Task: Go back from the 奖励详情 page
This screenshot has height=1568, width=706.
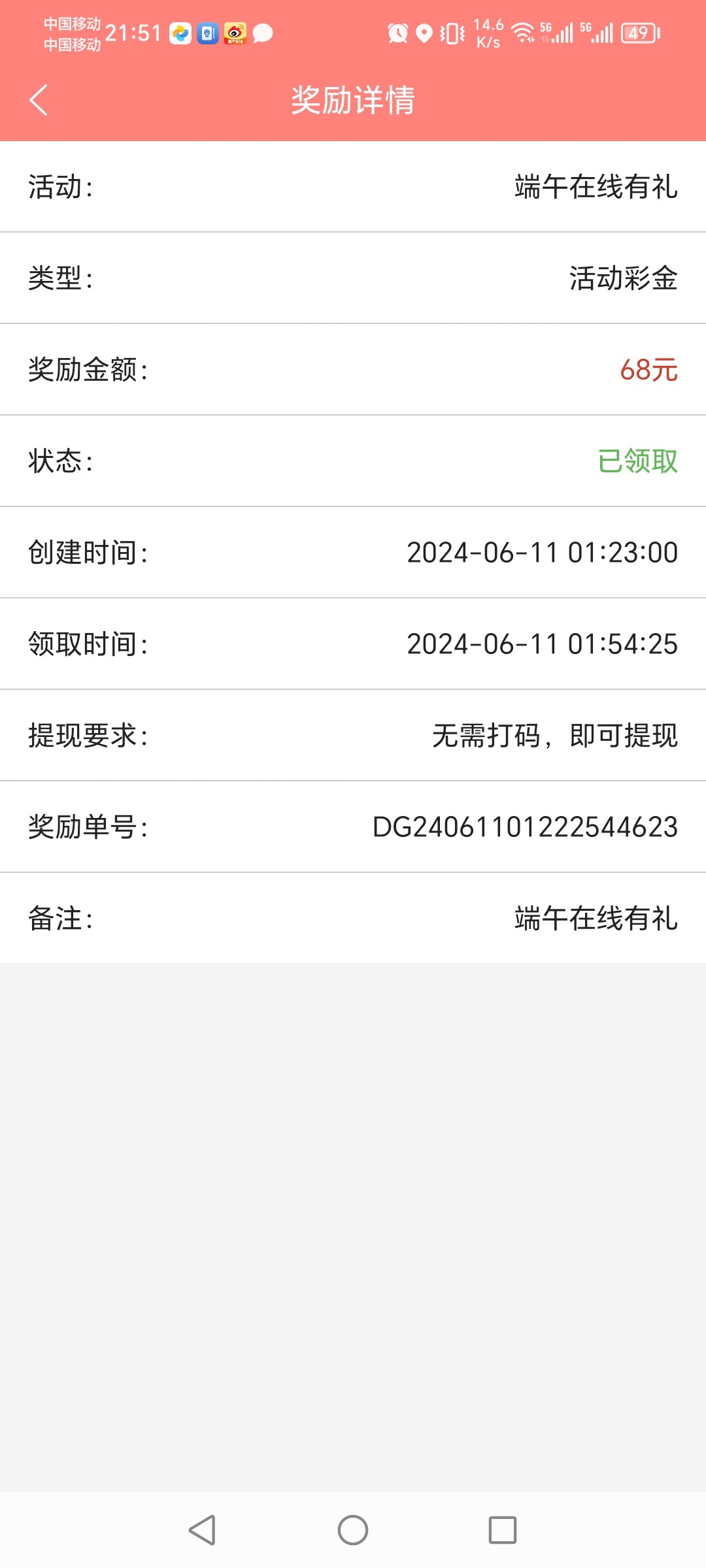Action: pyautogui.click(x=39, y=100)
